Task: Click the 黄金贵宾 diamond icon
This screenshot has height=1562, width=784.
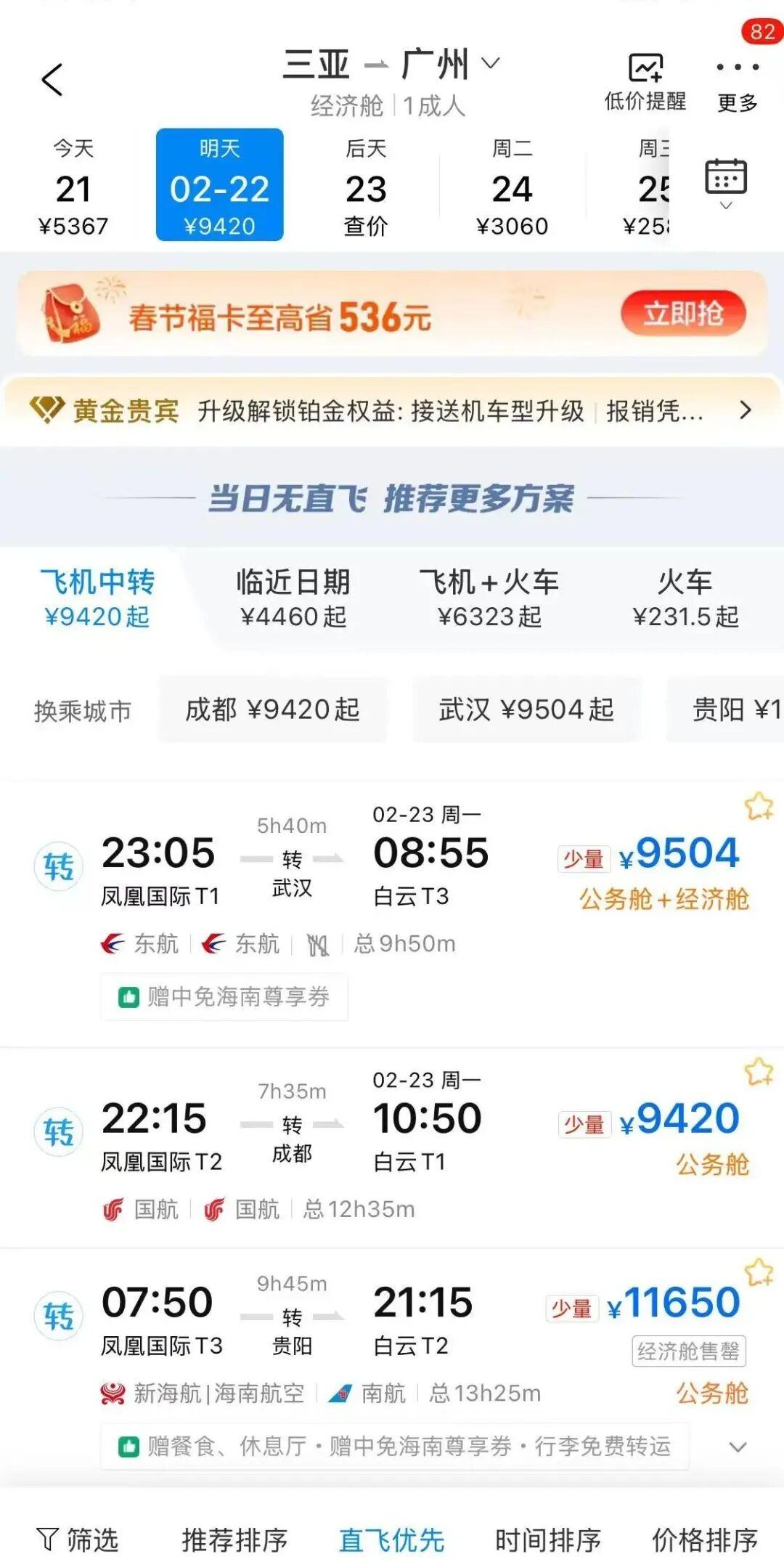Action: [x=47, y=410]
